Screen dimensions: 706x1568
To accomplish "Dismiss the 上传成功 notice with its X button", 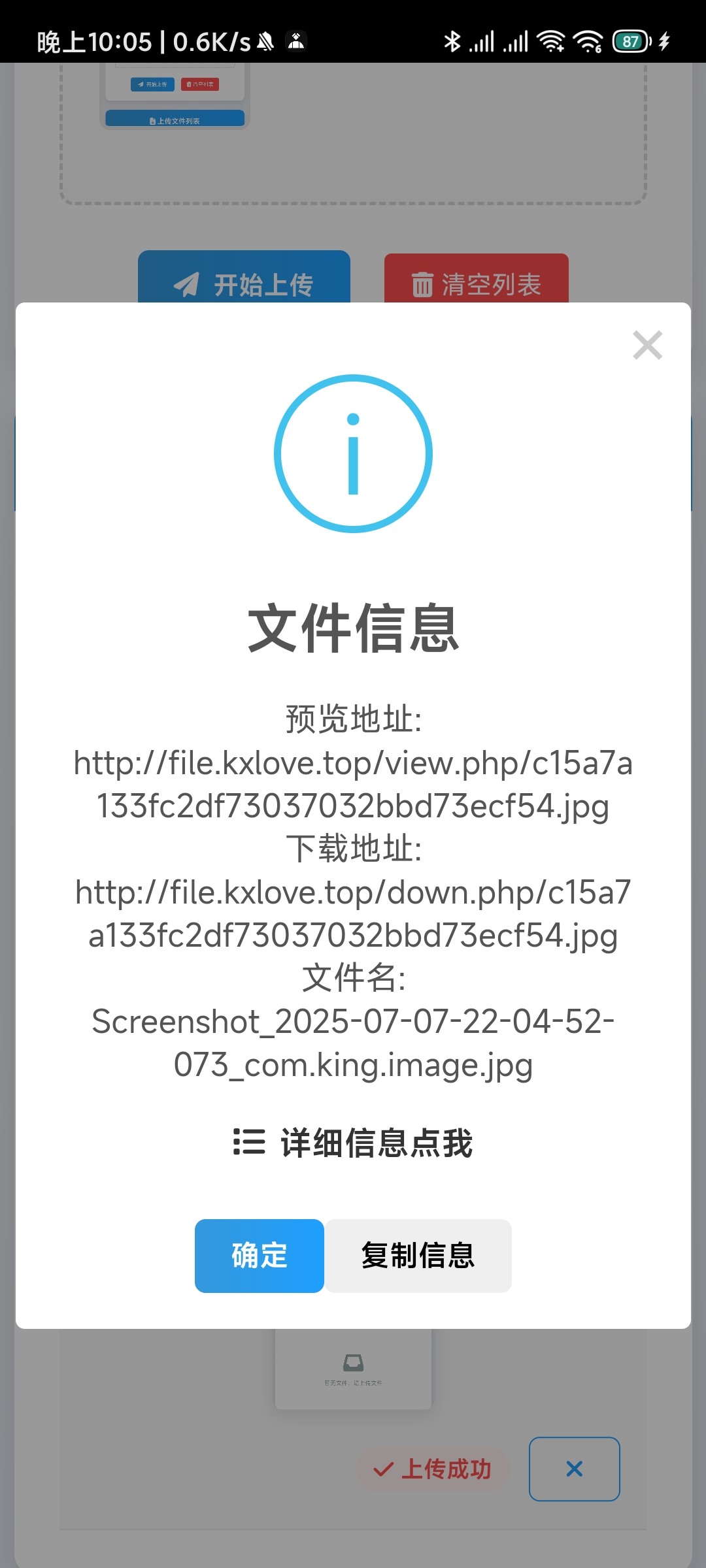I will 574,1469.
